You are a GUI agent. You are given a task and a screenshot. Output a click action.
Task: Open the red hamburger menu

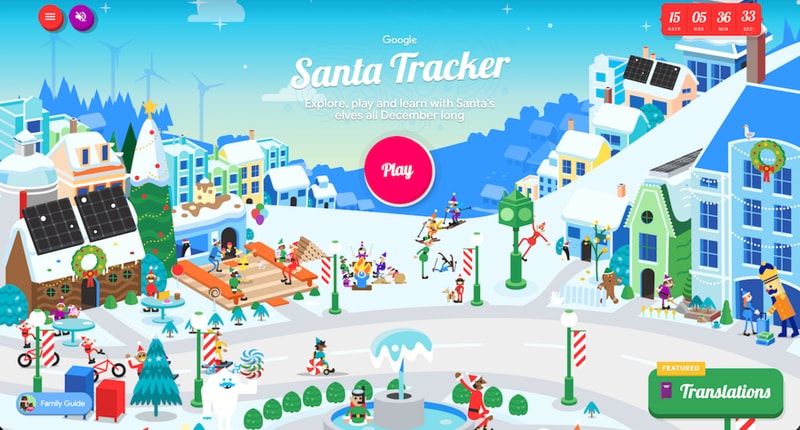coord(50,16)
